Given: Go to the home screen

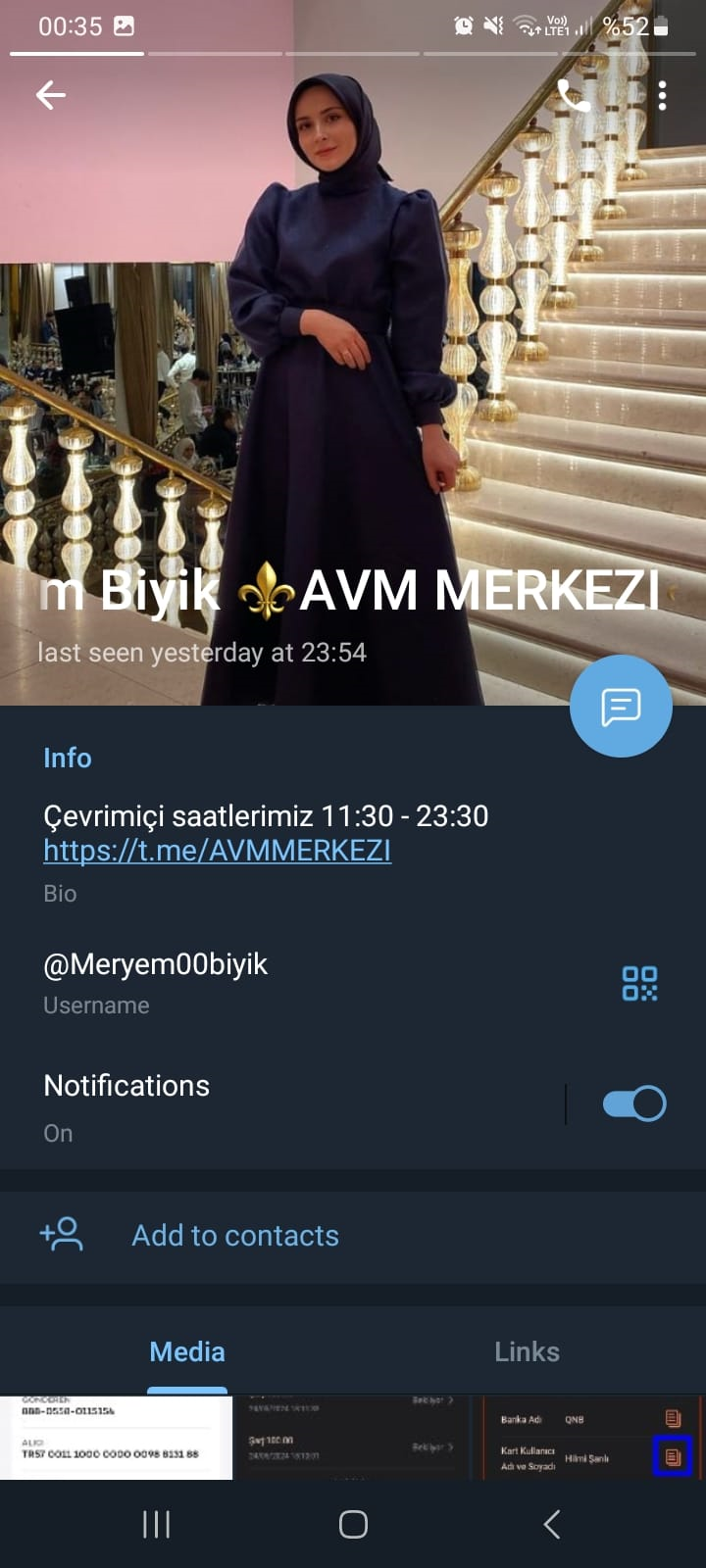Looking at the screenshot, I should (x=353, y=1524).
